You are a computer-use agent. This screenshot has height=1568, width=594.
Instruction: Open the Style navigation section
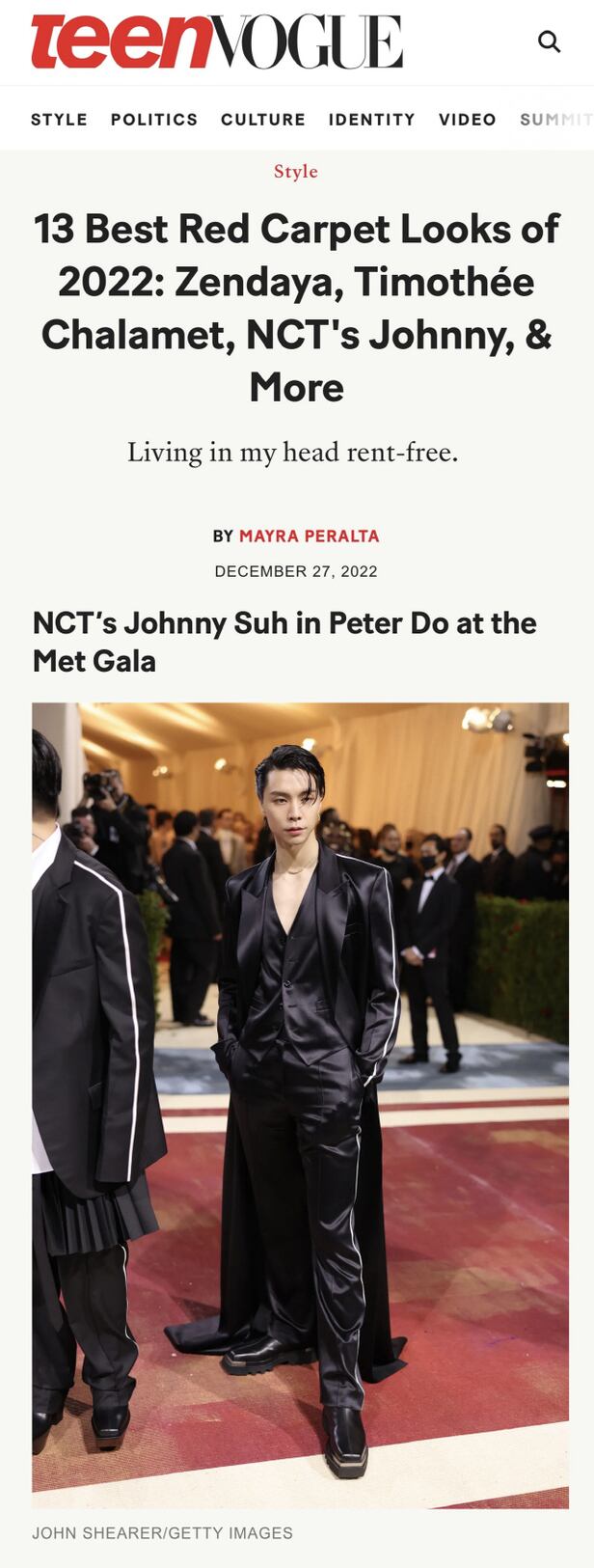[x=59, y=120]
